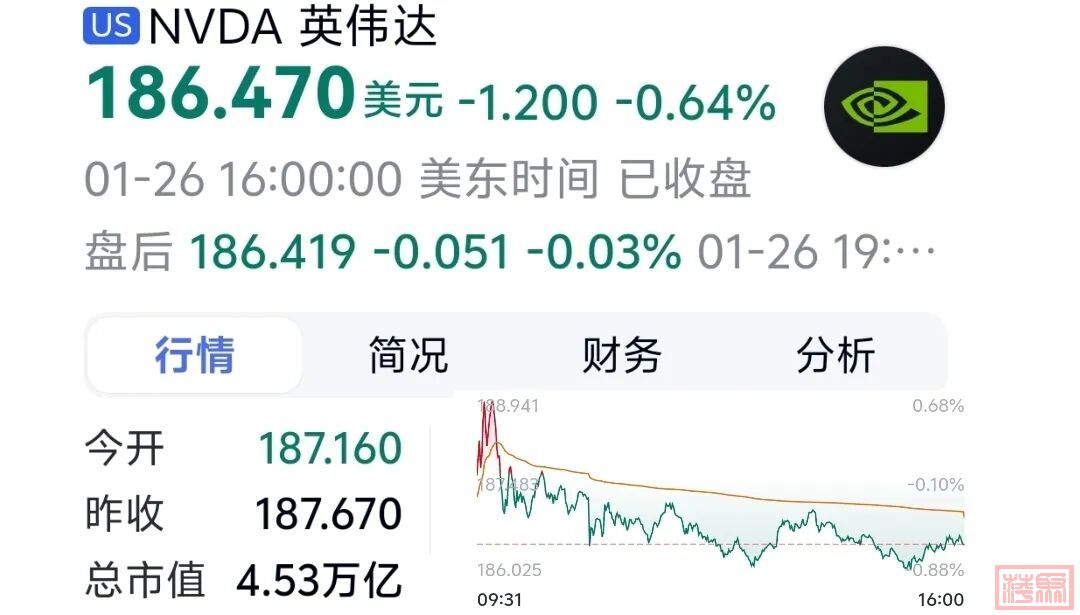Open the 财务 tab
The width and height of the screenshot is (1080, 615).
[622, 355]
